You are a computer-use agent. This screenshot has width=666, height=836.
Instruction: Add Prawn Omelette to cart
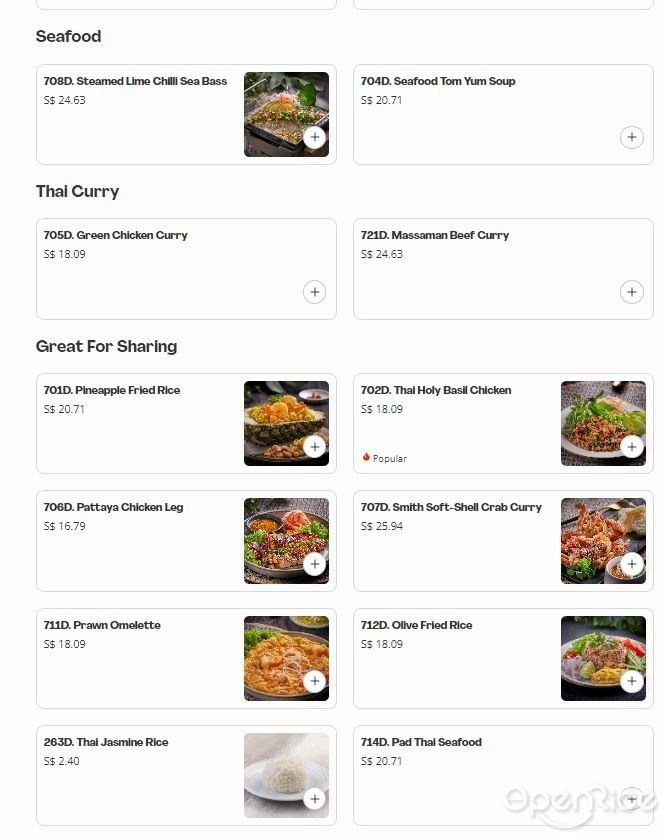click(x=315, y=682)
